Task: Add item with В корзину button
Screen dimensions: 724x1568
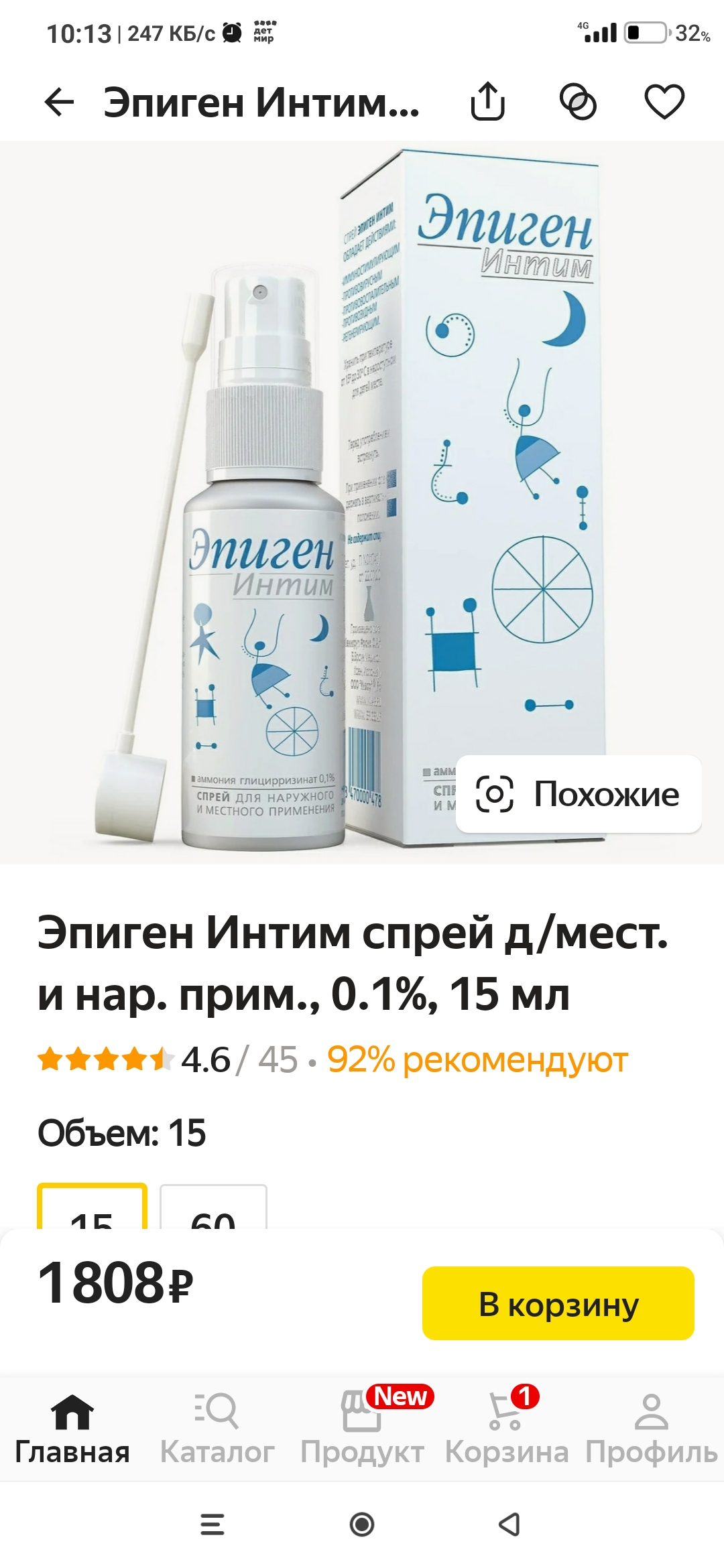Action: pos(558,1303)
